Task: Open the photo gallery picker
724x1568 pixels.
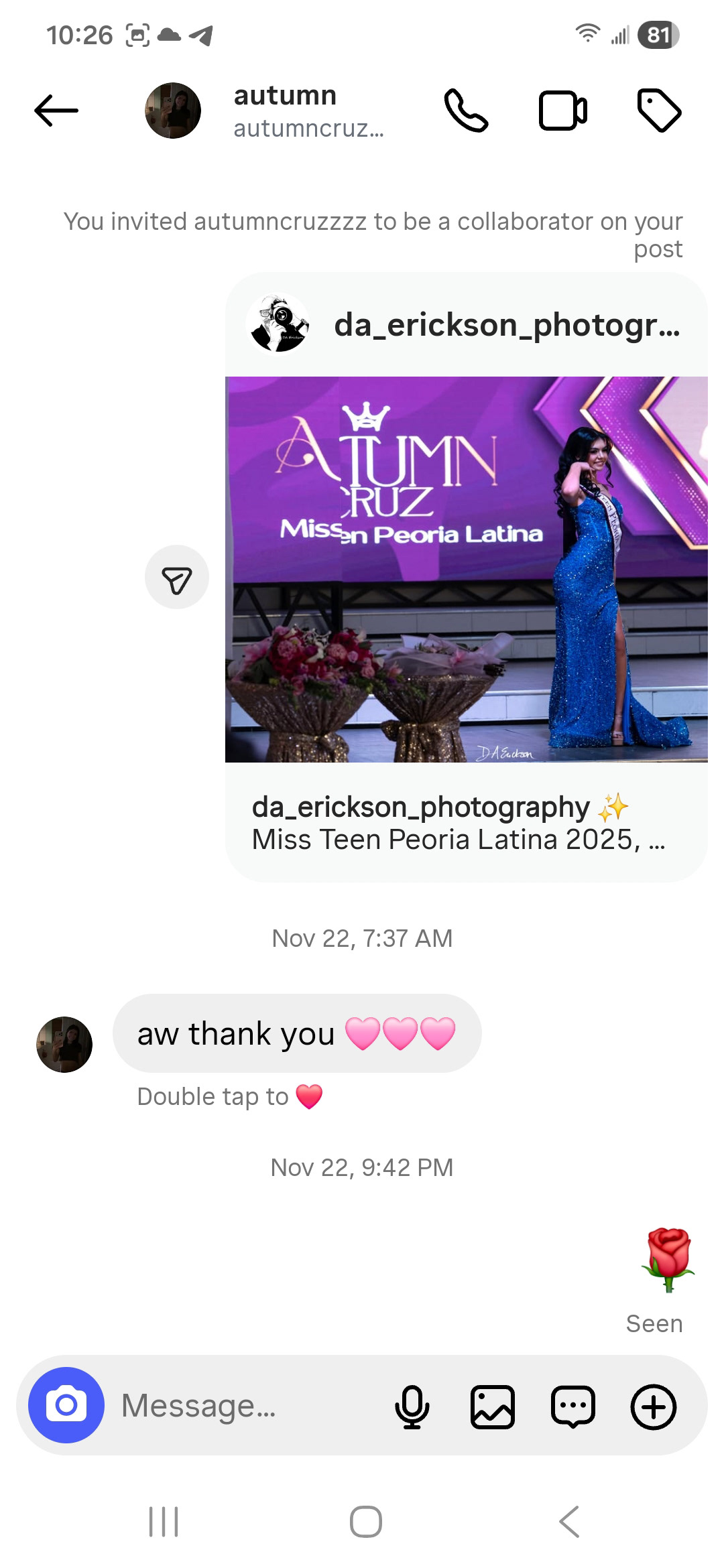Action: [x=493, y=1407]
